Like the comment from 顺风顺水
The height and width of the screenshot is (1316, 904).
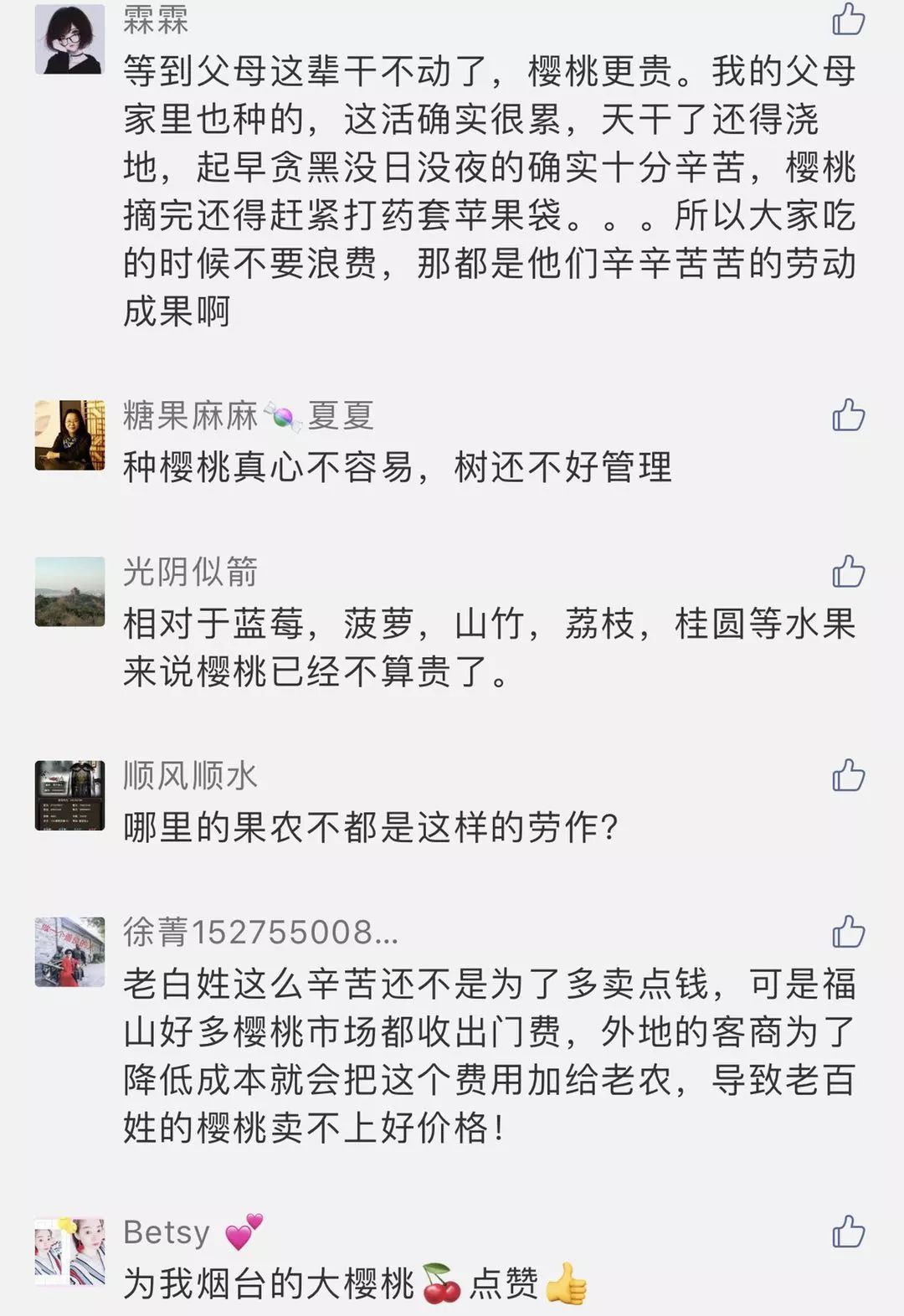[x=848, y=775]
